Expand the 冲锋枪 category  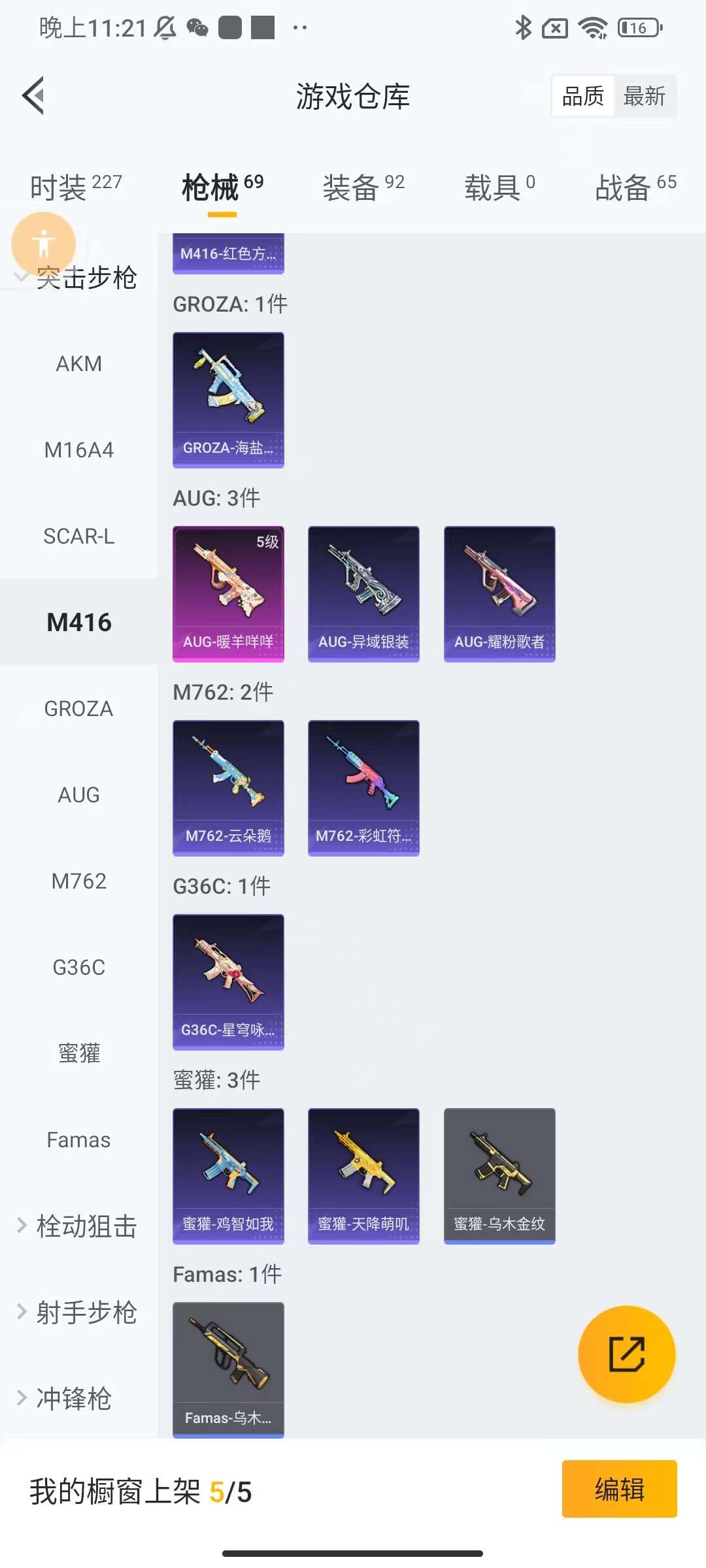point(72,1399)
